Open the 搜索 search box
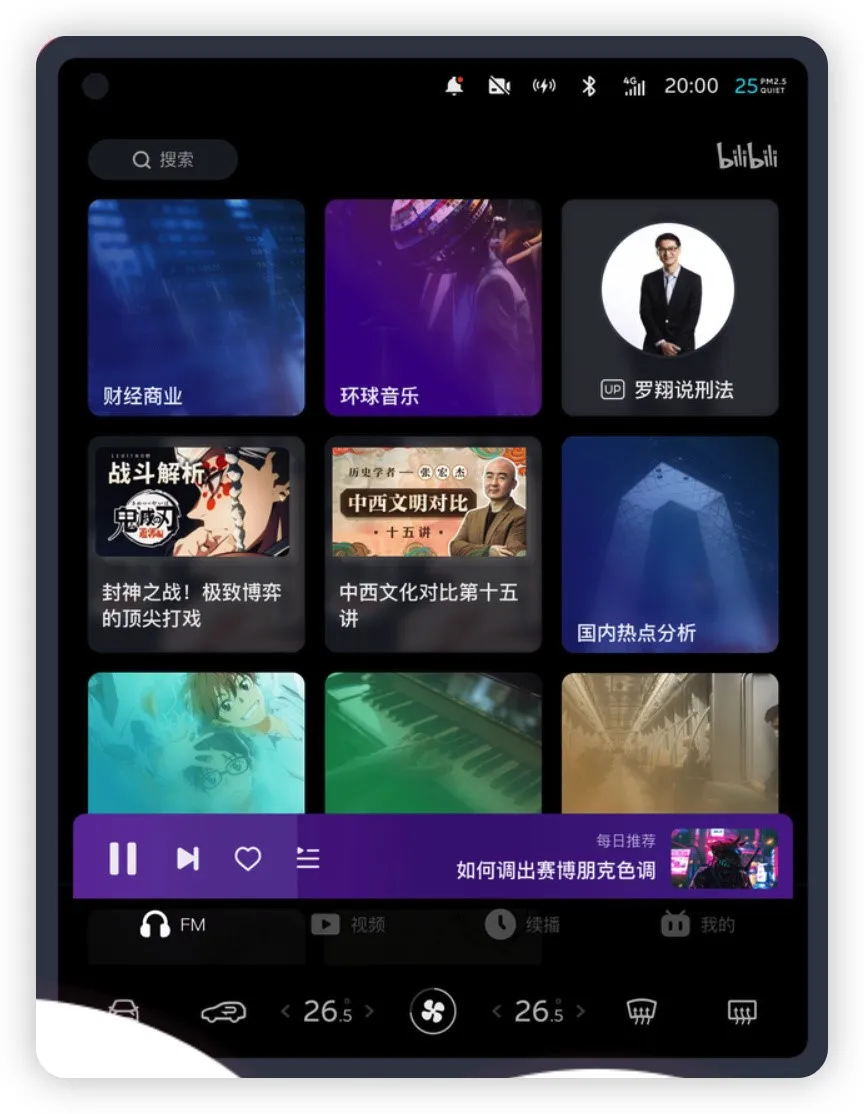The height and width of the screenshot is (1114, 864). pos(163,160)
